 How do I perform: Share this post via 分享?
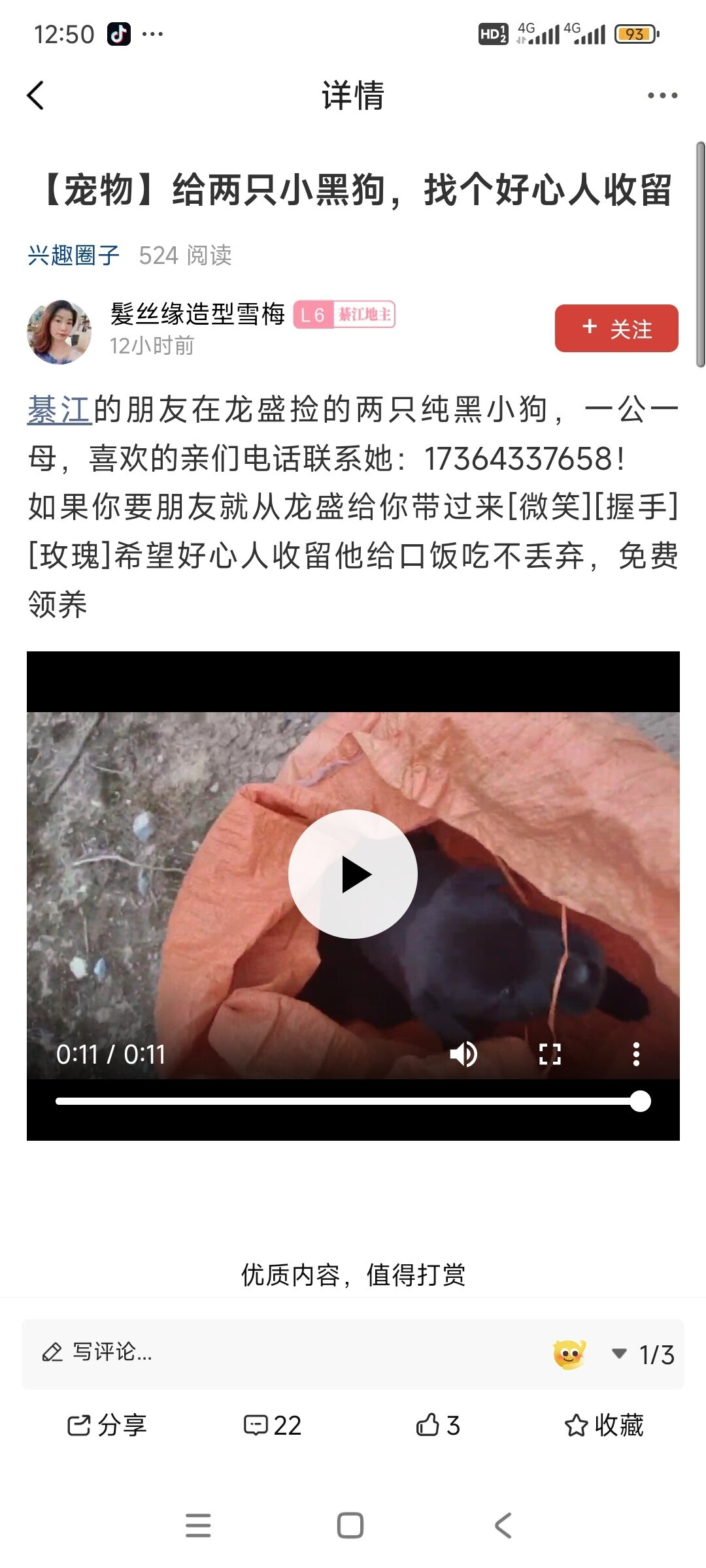(x=107, y=1425)
